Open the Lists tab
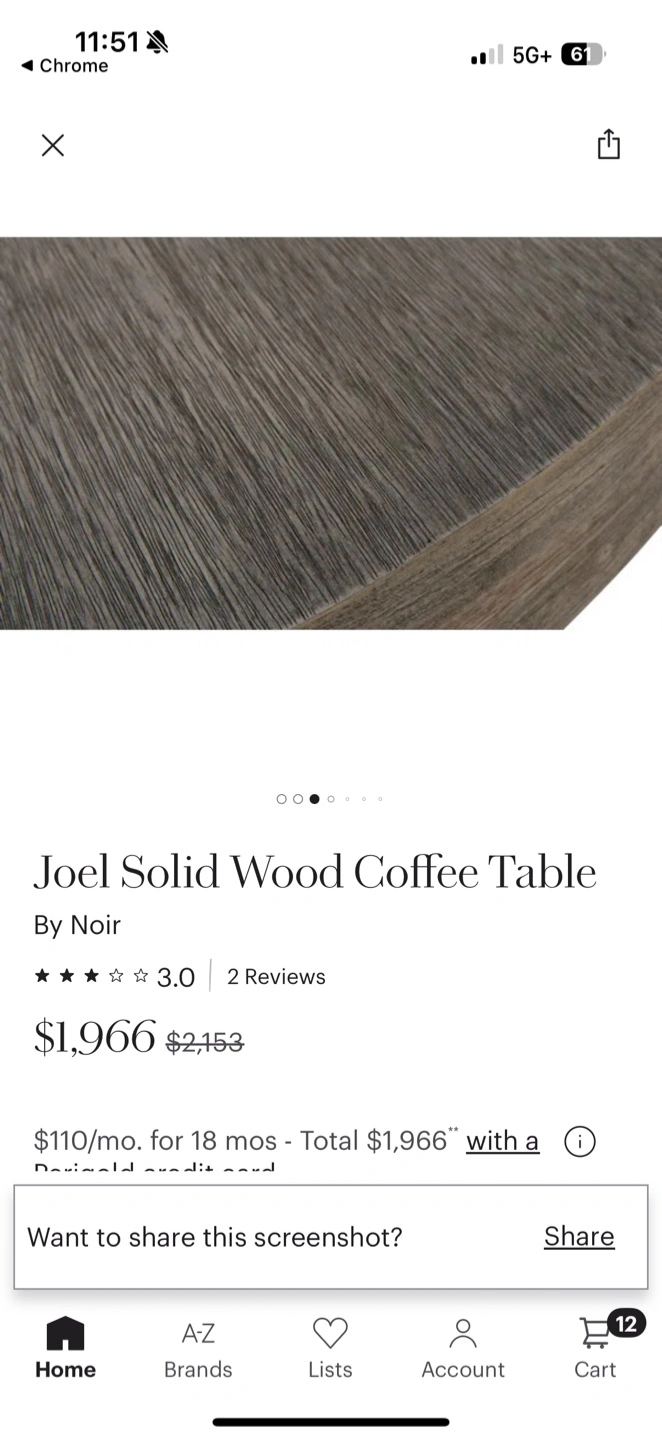The height and width of the screenshot is (1440, 662). click(x=330, y=1348)
